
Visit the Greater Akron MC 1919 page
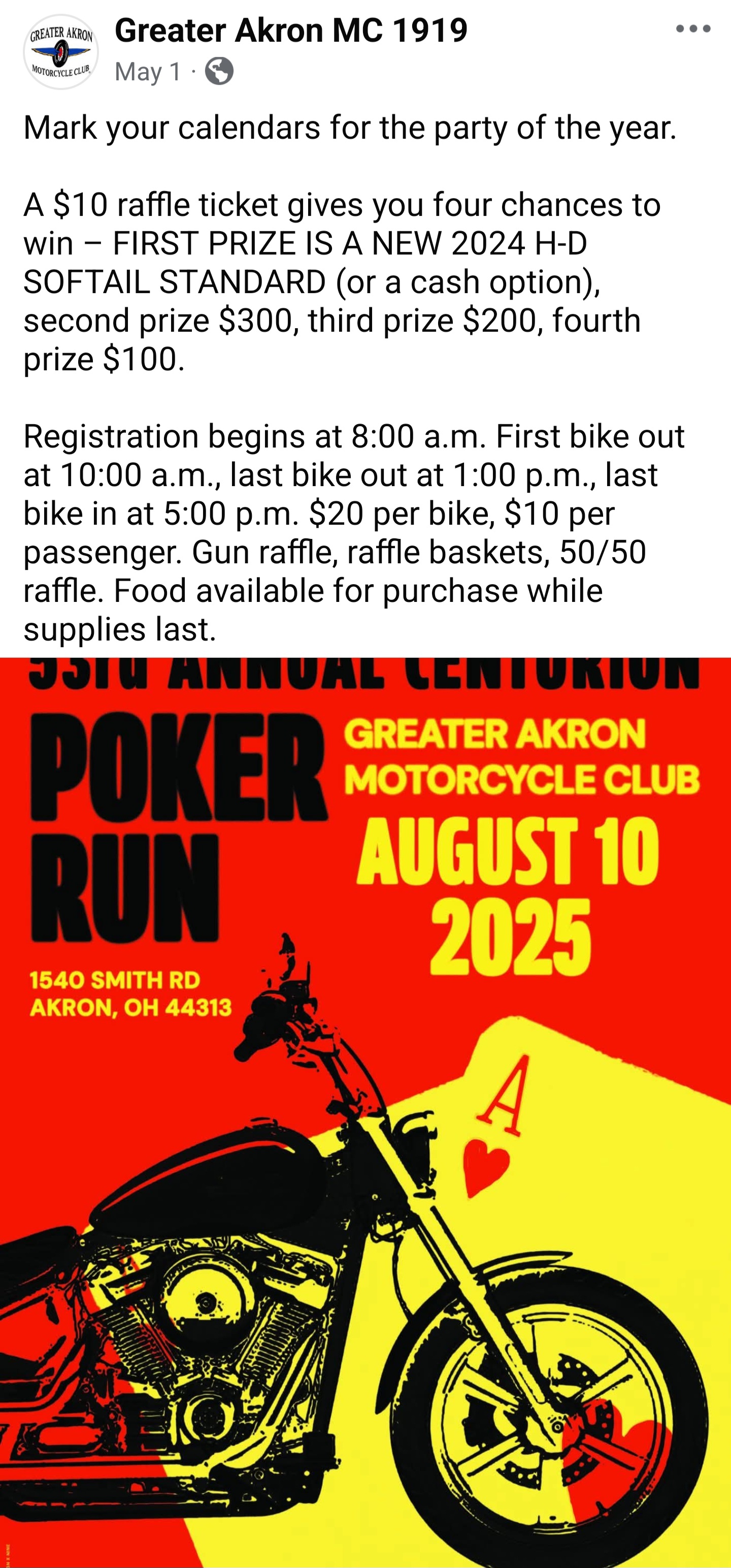pos(291,30)
